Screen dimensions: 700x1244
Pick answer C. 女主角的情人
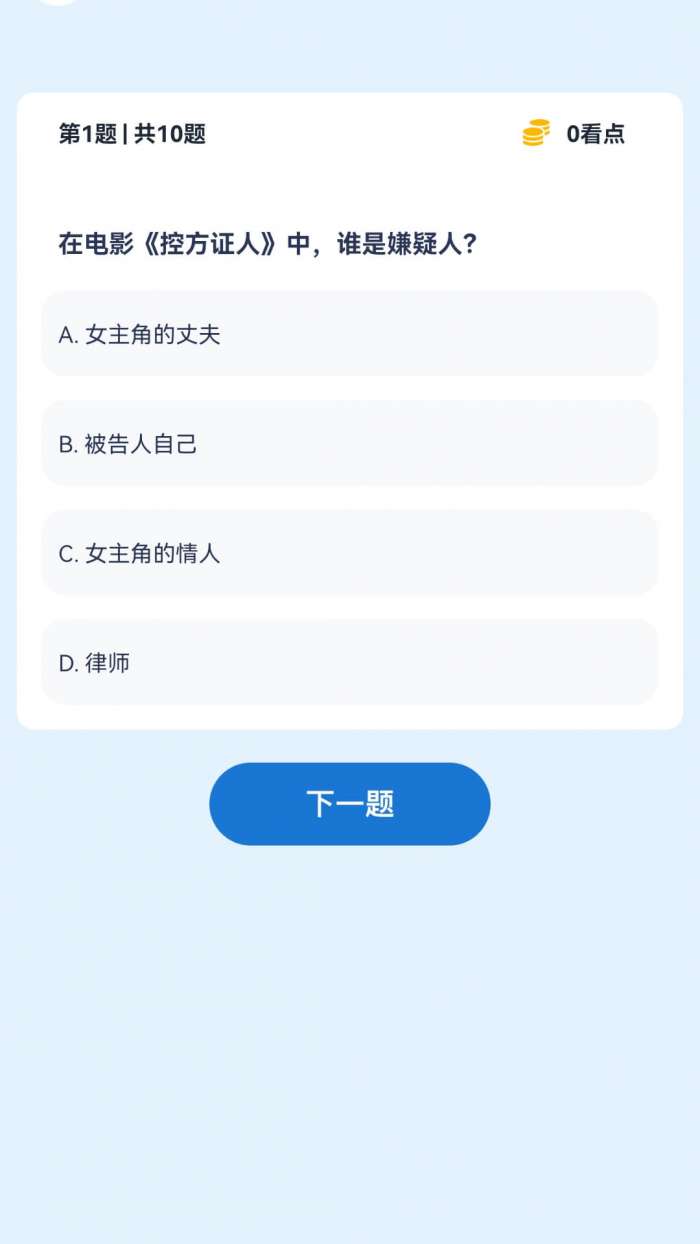[349, 553]
